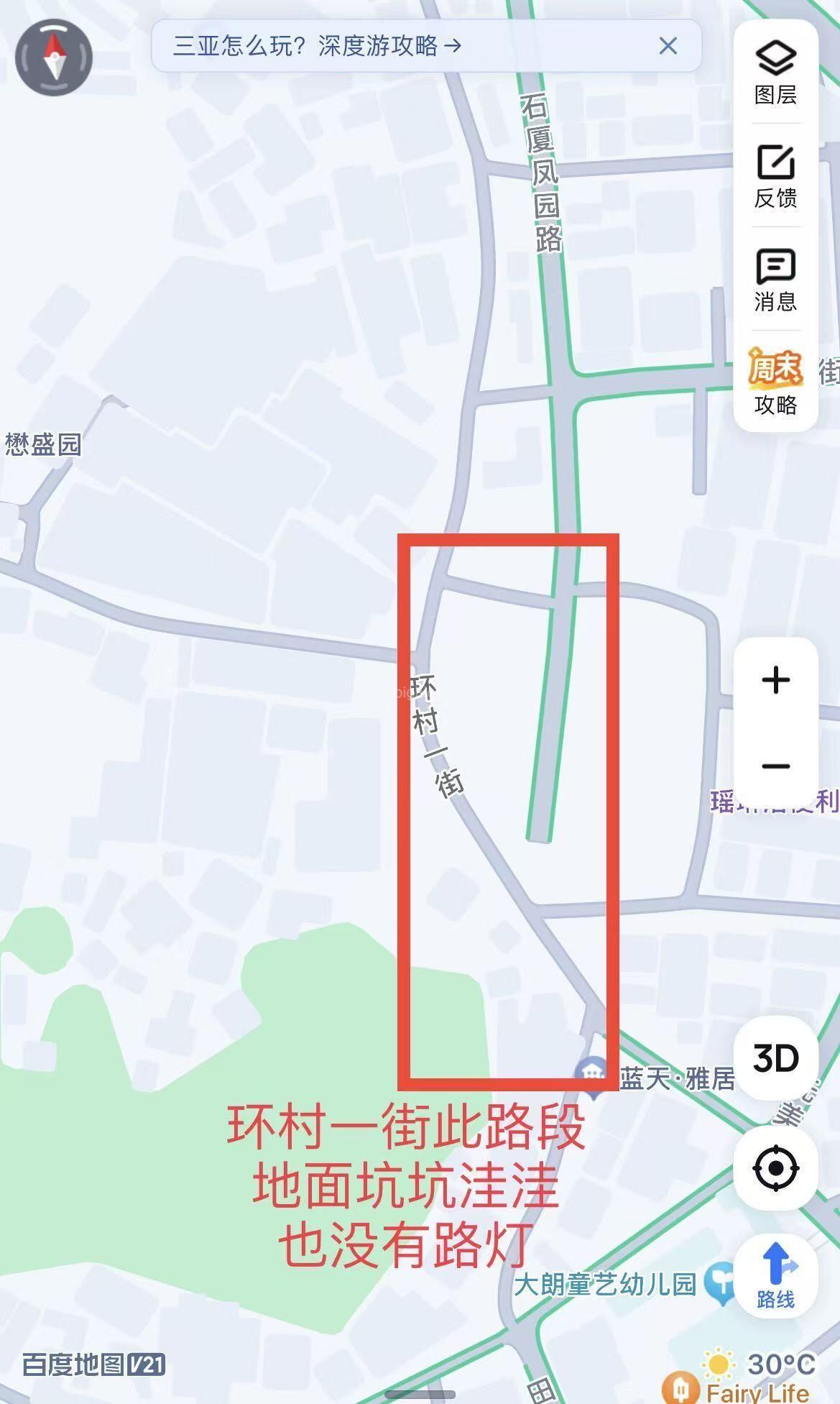This screenshot has height=1404, width=840.
Task: Center the map on my current location
Action: click(775, 1168)
